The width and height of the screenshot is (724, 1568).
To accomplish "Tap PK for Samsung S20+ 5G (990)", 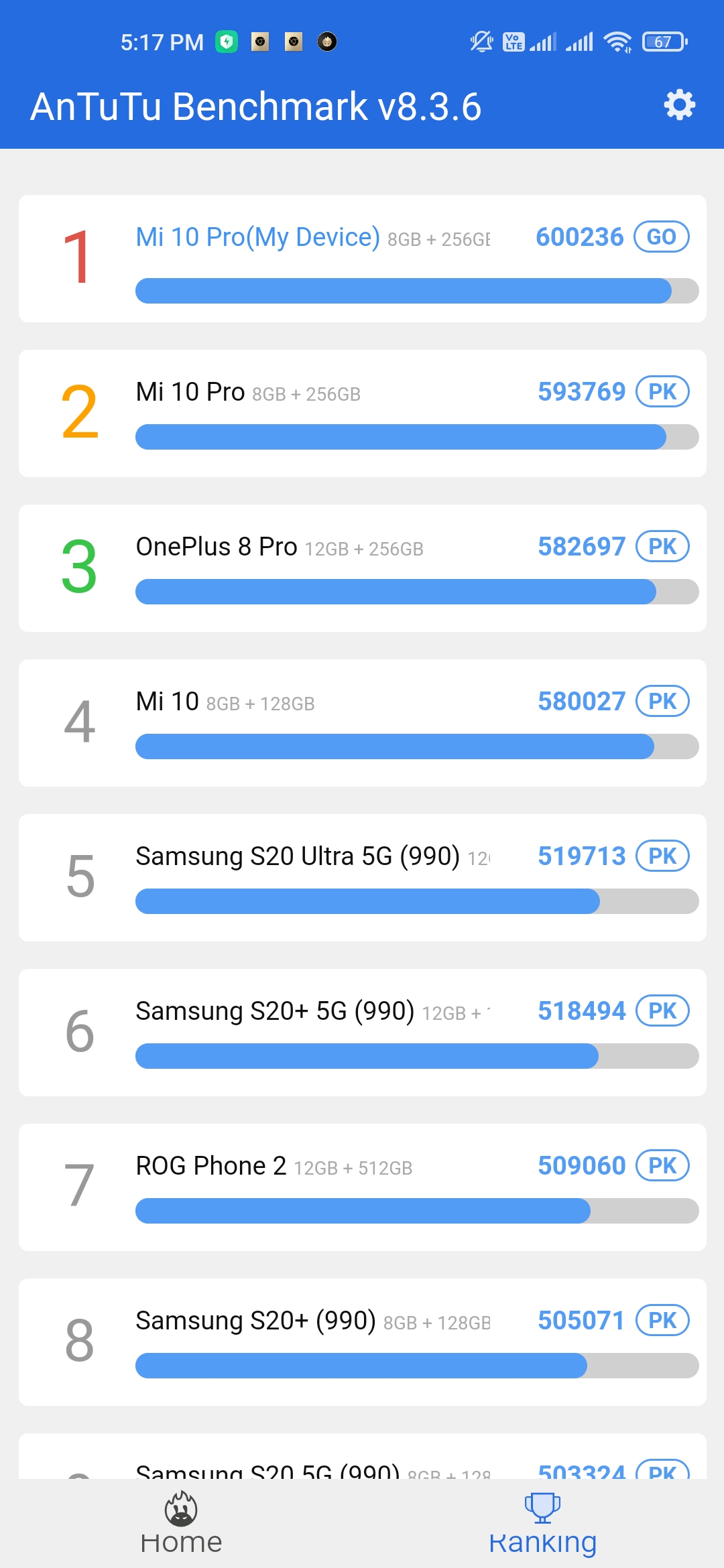I will pos(662,1010).
